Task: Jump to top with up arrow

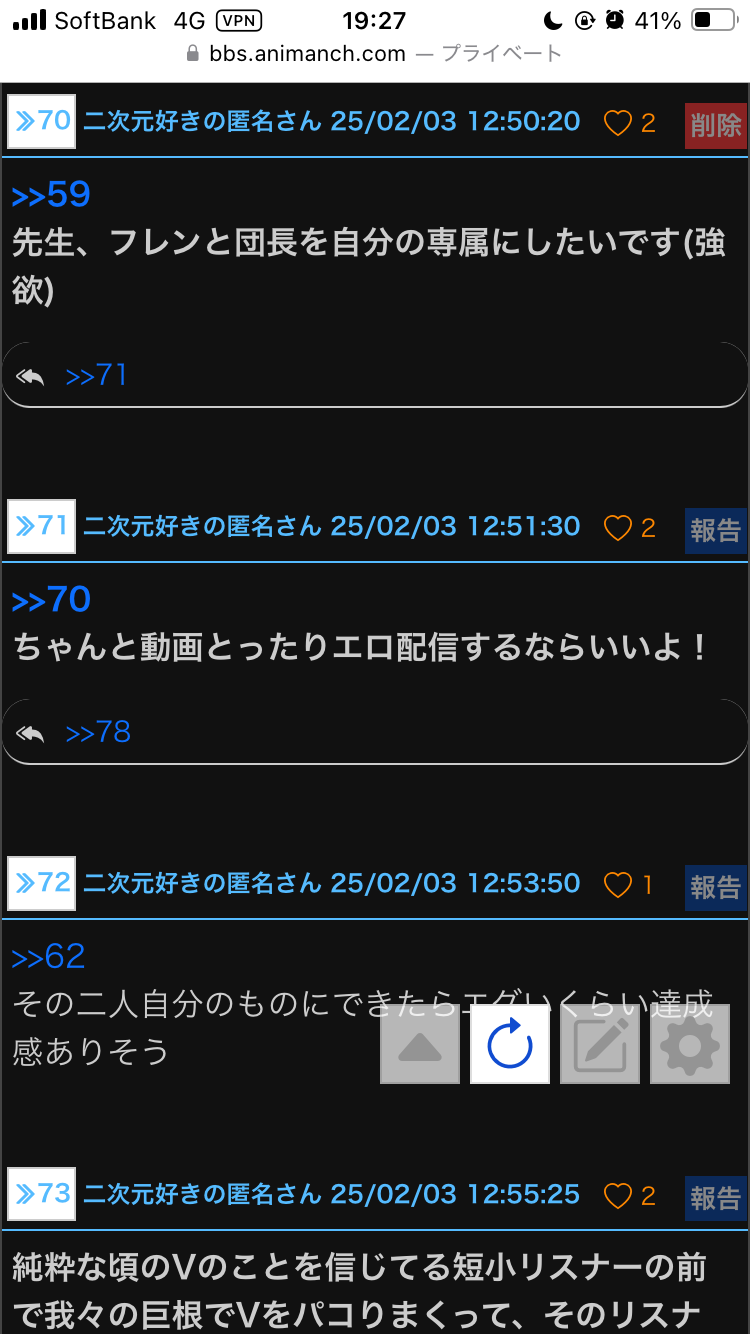Action: point(420,1045)
